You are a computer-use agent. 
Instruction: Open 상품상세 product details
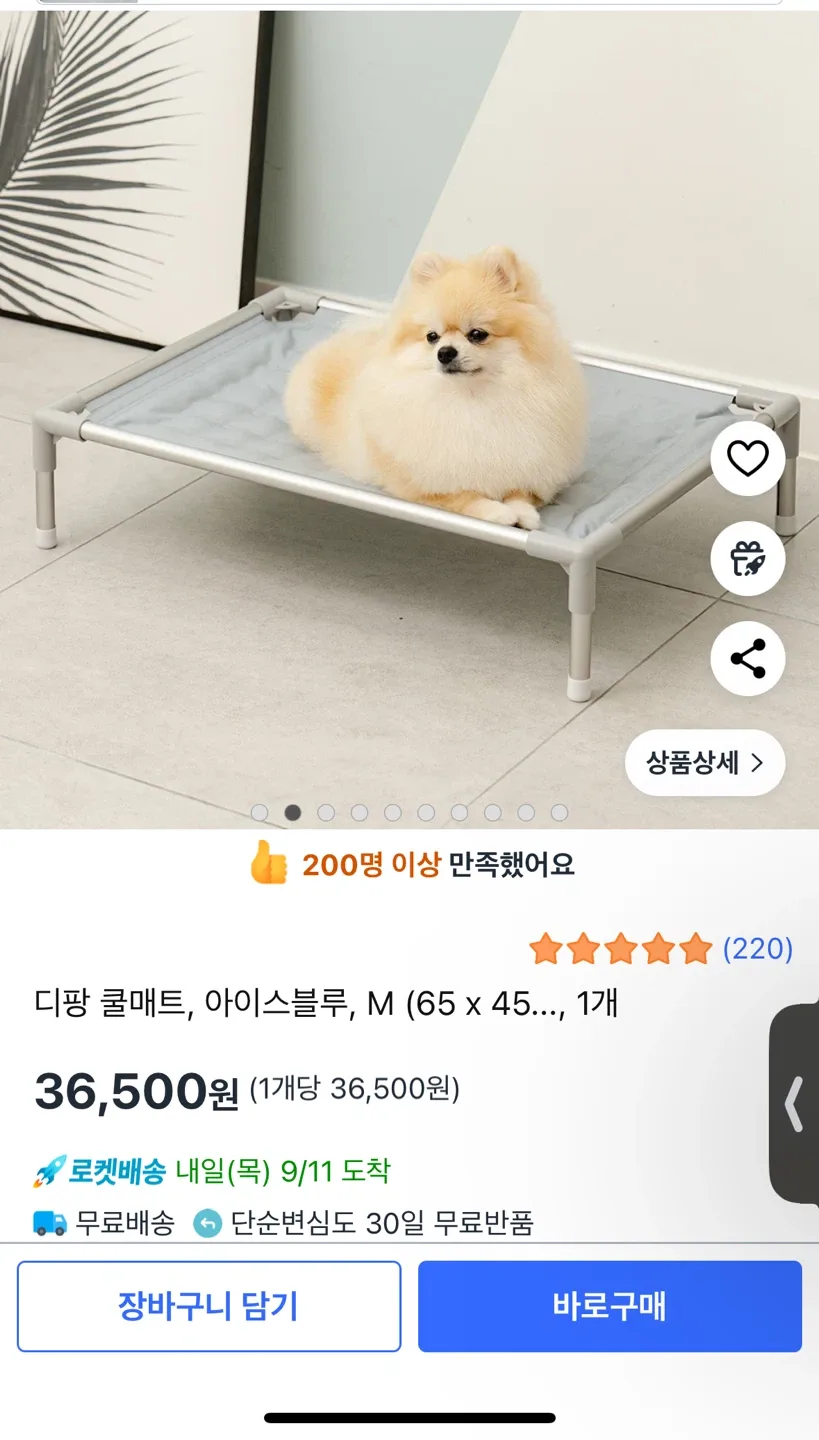pyautogui.click(x=705, y=763)
